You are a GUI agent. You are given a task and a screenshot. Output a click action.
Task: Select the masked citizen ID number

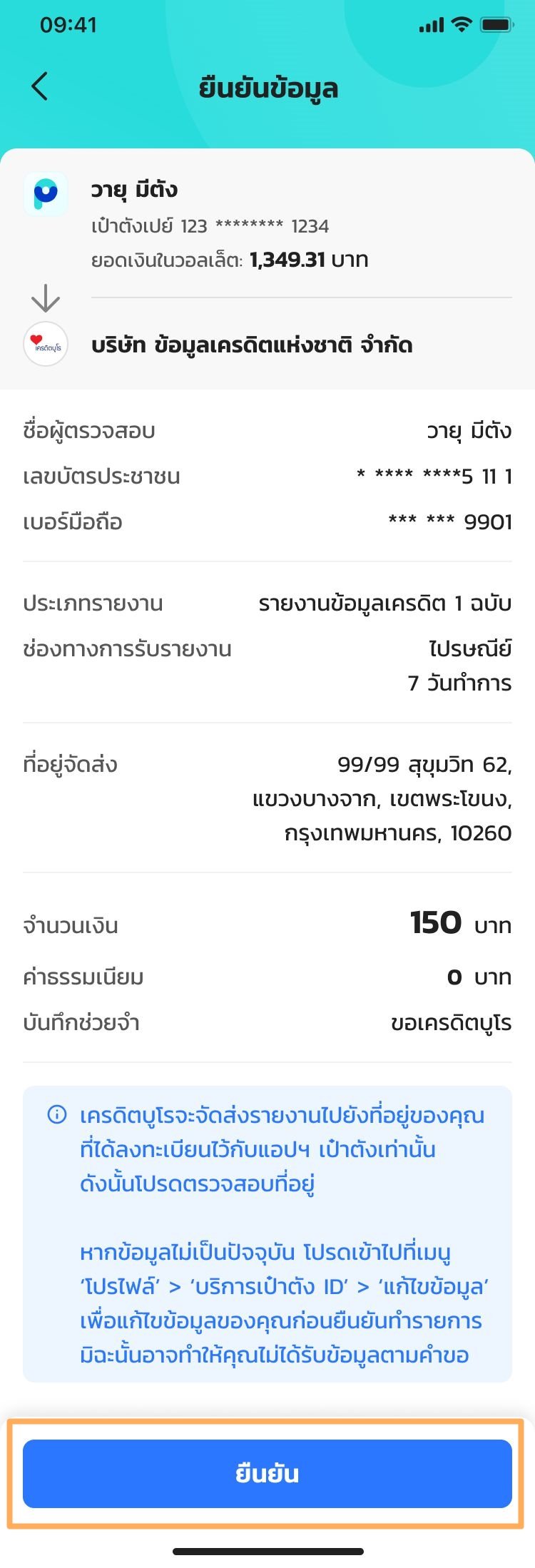(x=433, y=476)
